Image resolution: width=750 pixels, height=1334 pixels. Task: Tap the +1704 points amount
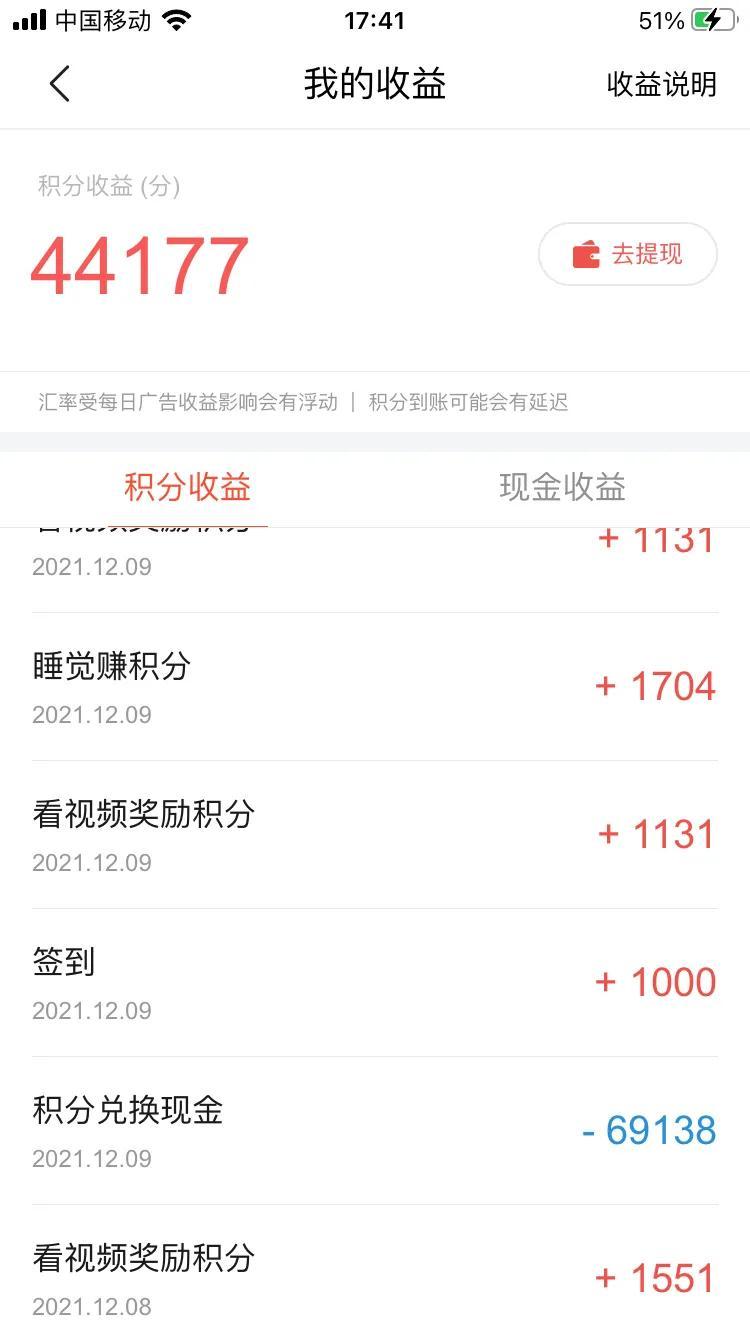click(655, 687)
